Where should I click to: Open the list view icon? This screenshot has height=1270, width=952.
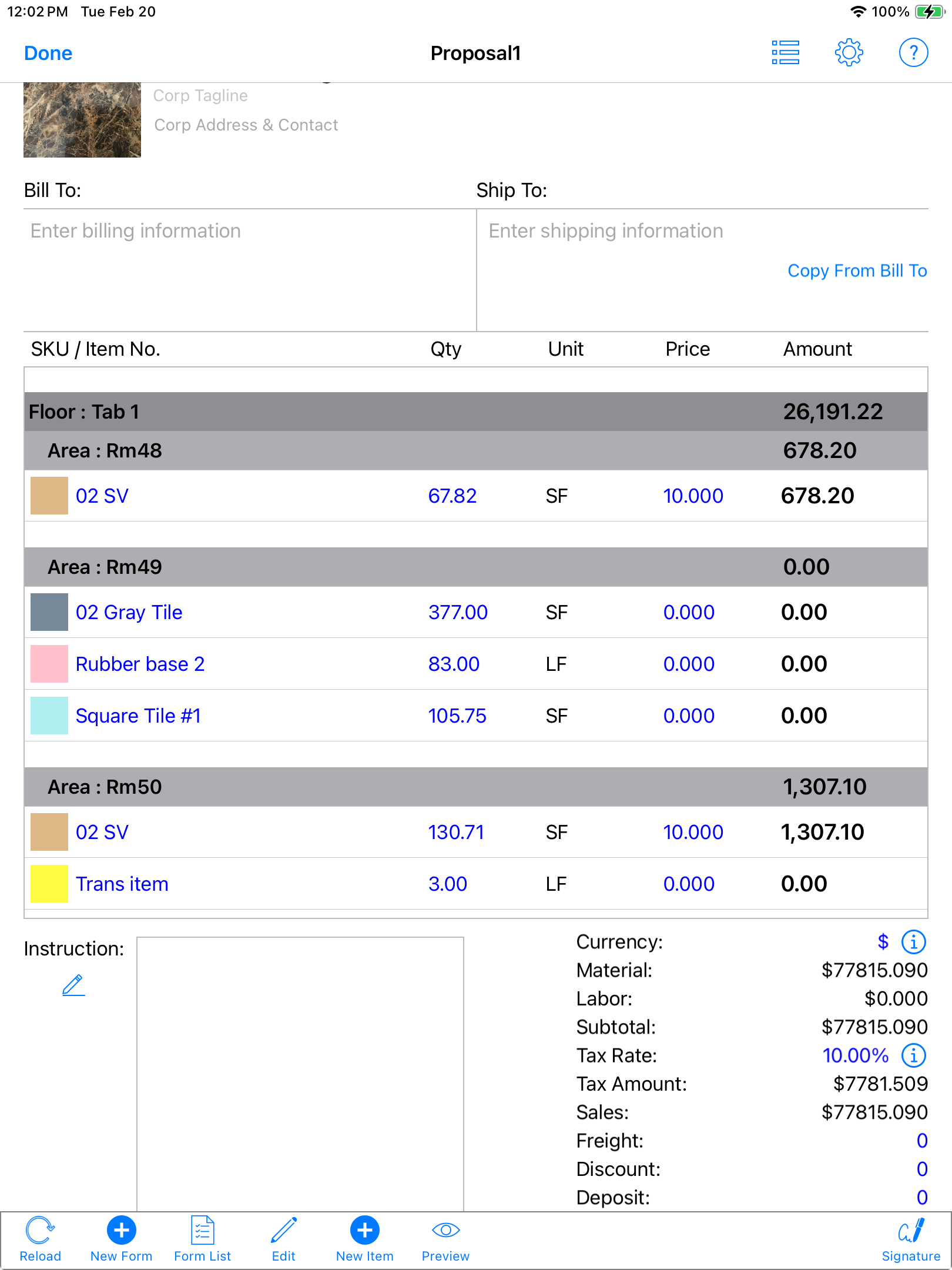click(x=785, y=53)
